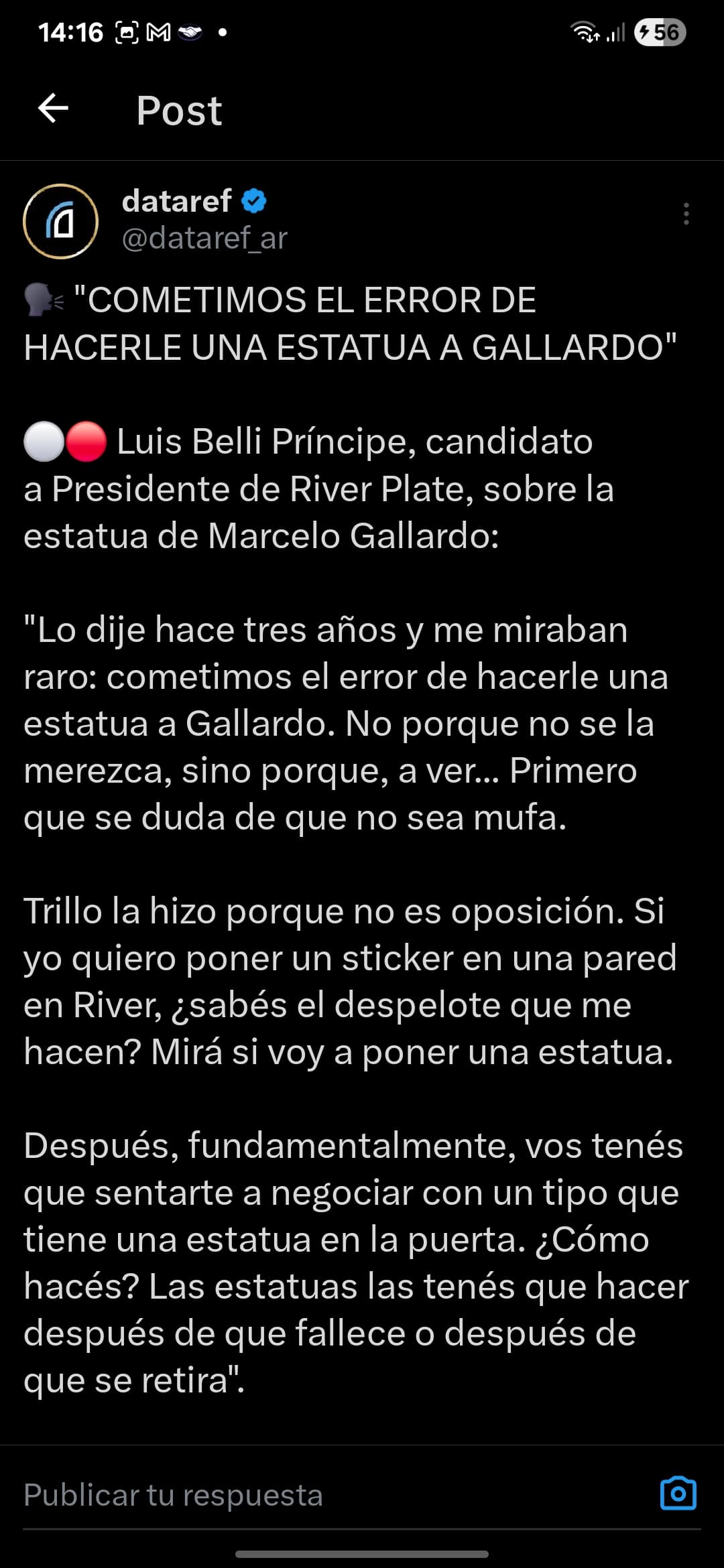Viewport: 724px width, 1568px height.
Task: Open the post's three-dot overflow menu
Action: click(x=686, y=214)
